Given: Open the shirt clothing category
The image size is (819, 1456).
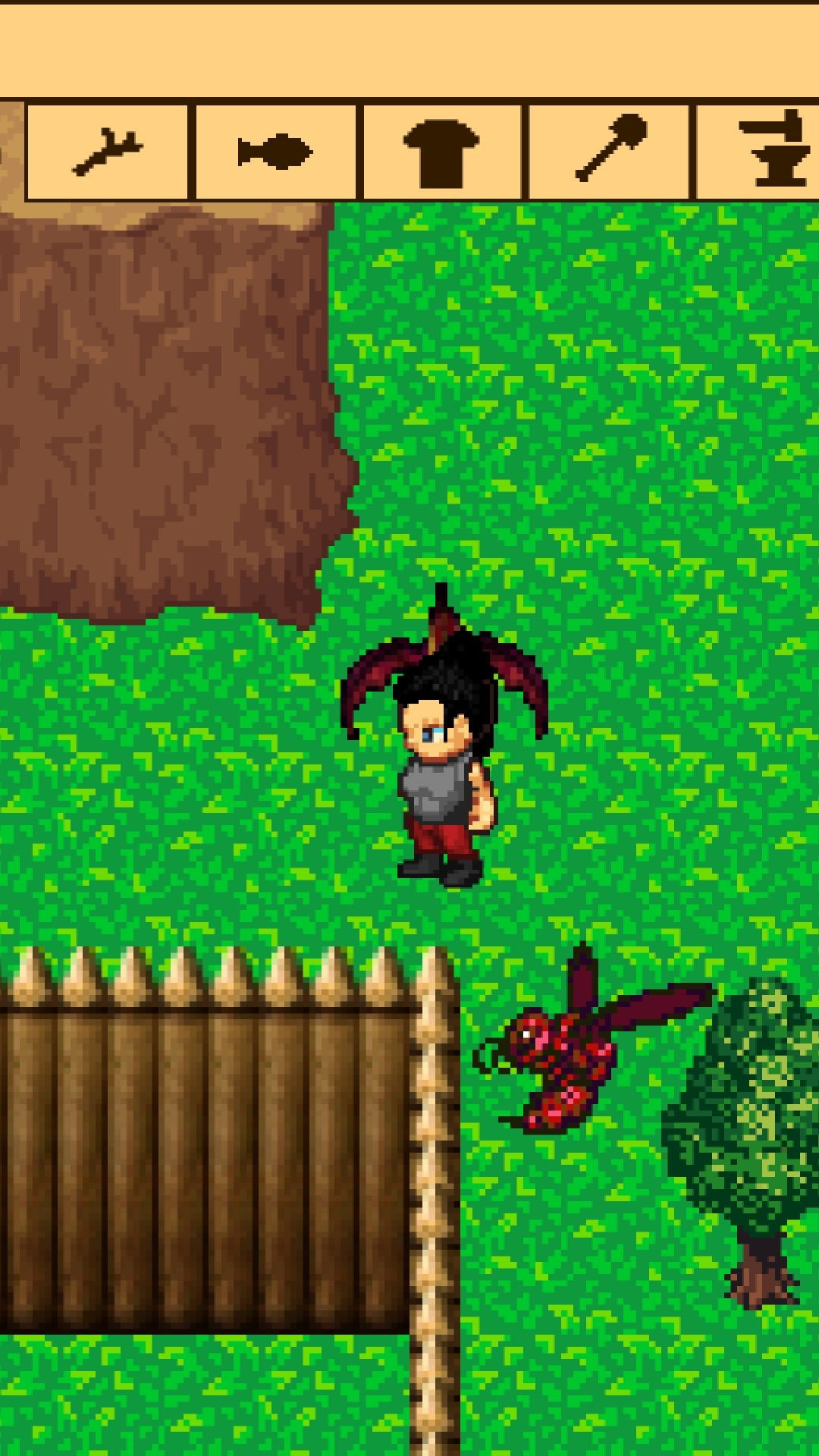Looking at the screenshot, I should pos(442,152).
